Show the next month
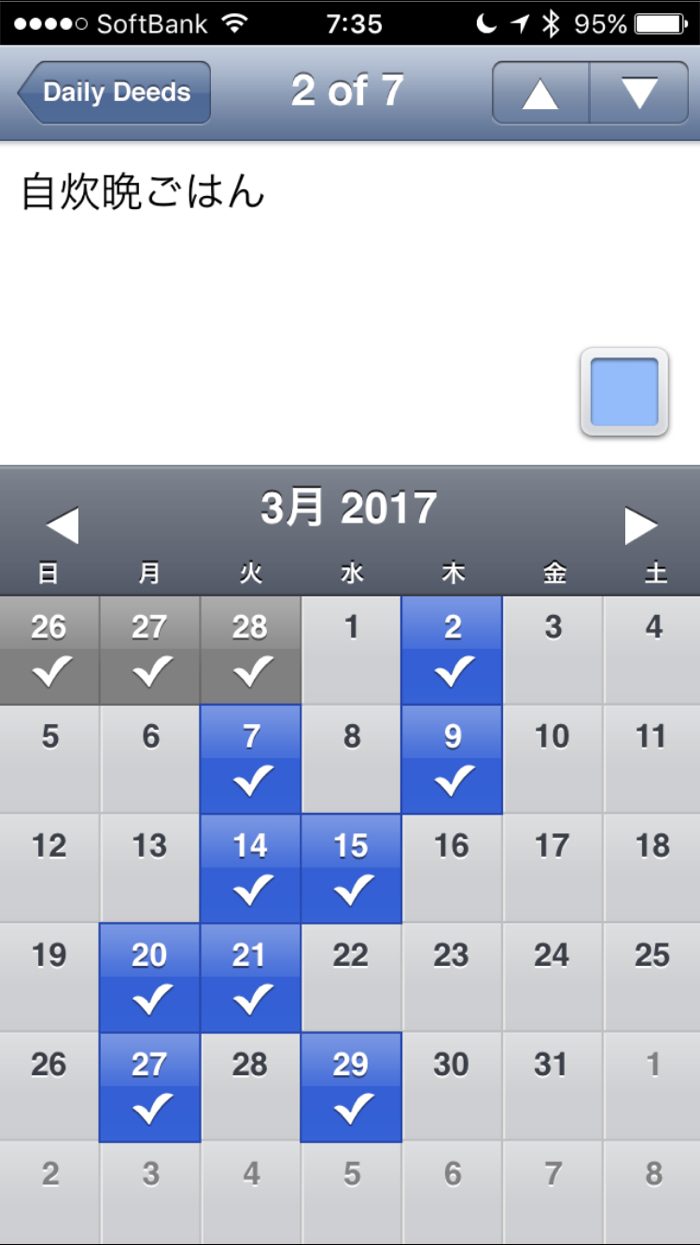 click(x=640, y=525)
